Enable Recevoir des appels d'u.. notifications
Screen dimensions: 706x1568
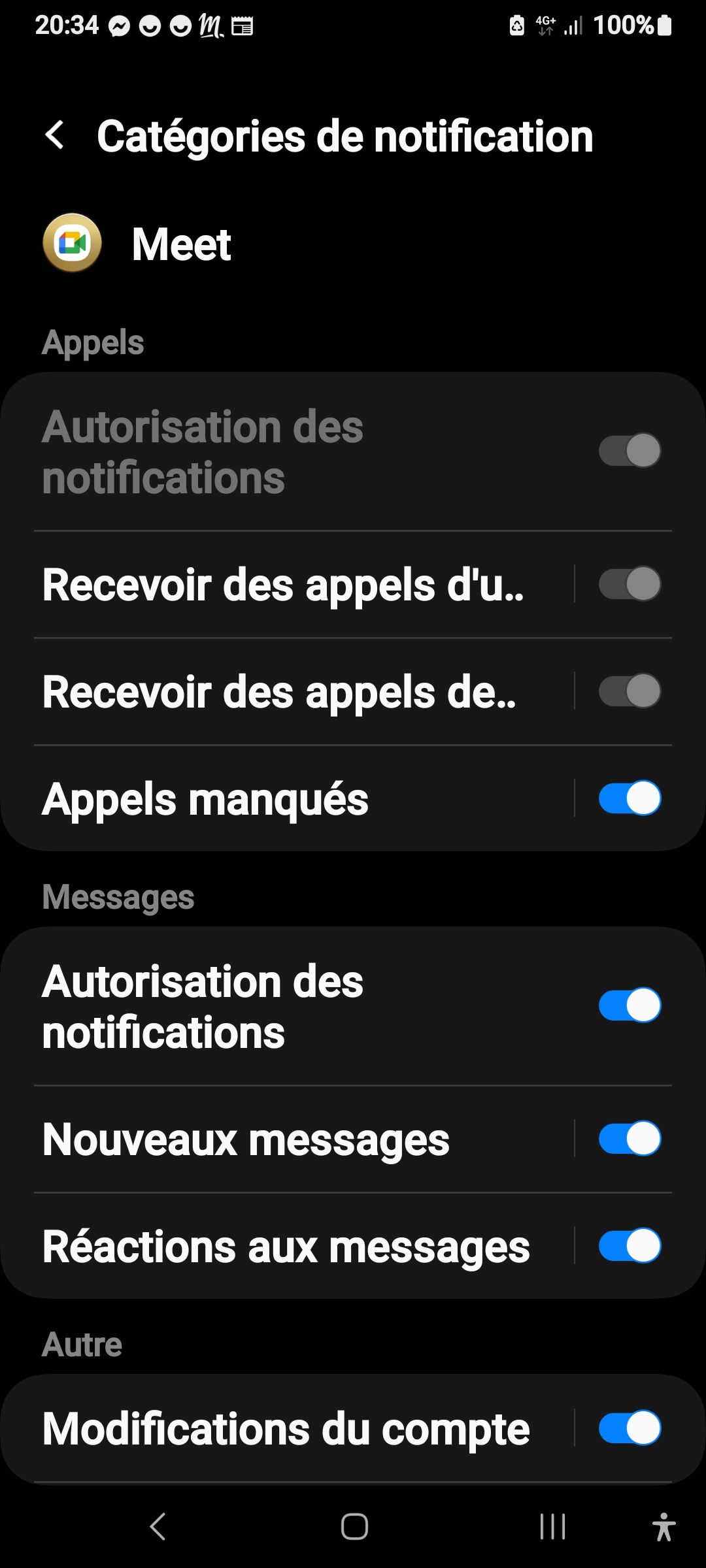tap(630, 583)
